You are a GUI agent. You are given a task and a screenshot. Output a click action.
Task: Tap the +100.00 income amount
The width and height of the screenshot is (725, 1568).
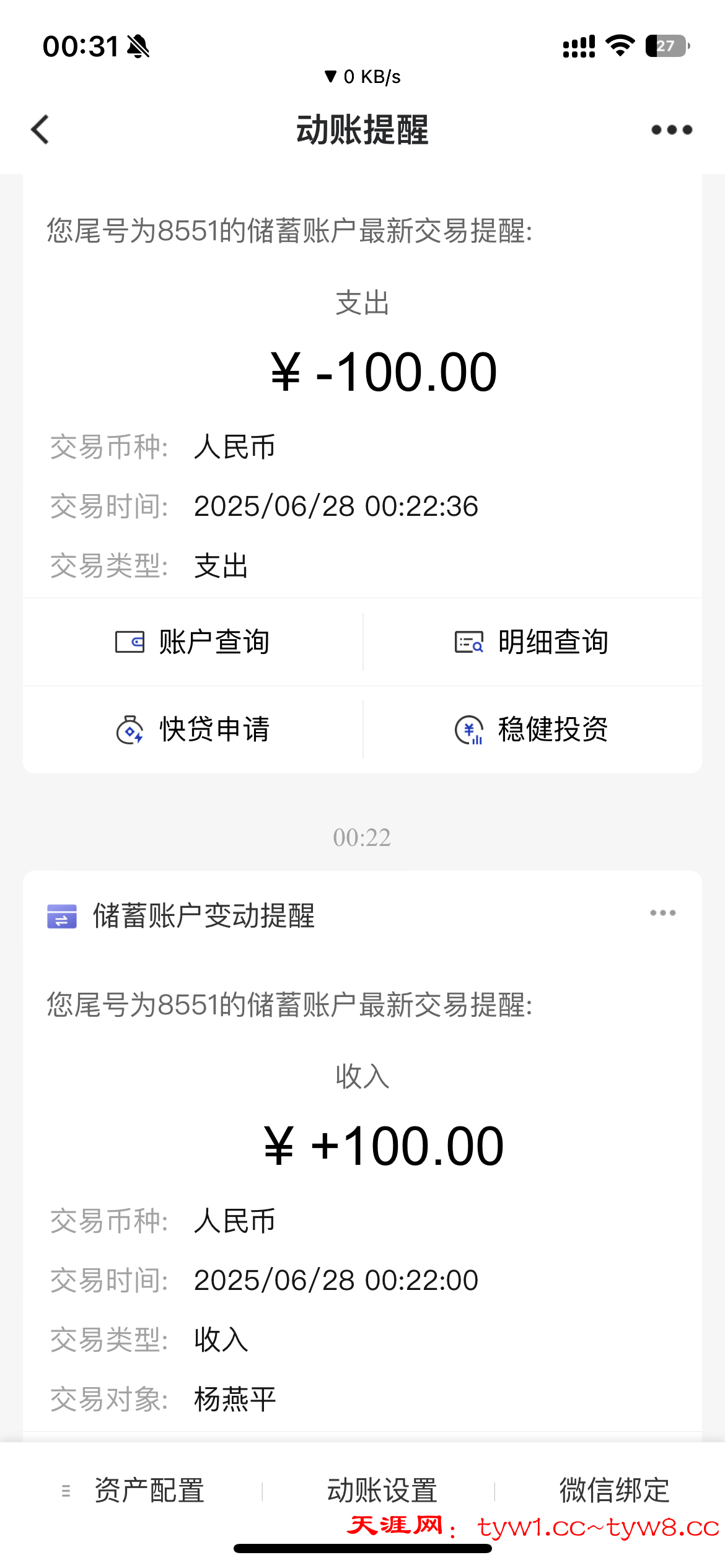(382, 1144)
